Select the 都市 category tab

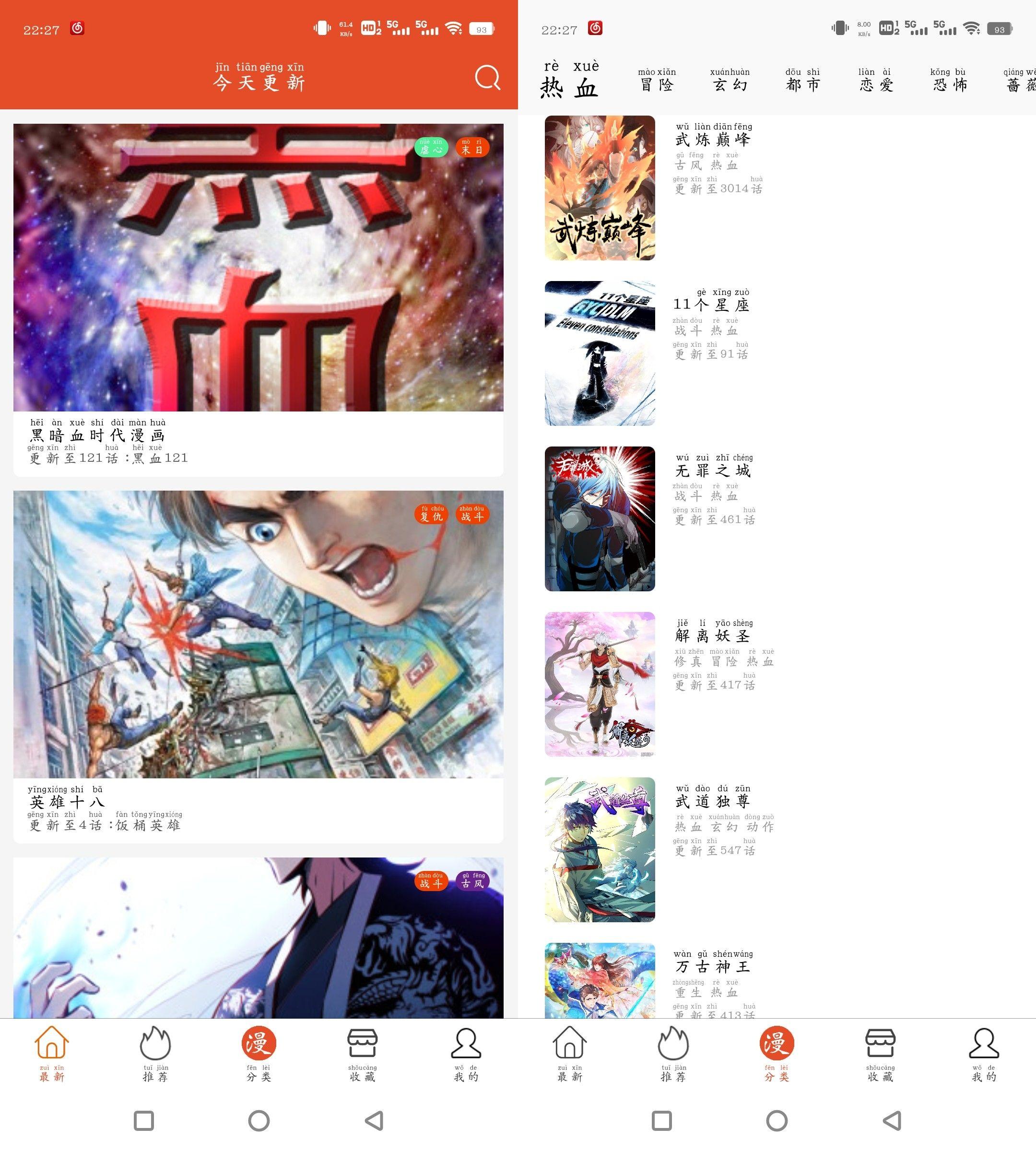click(x=802, y=81)
